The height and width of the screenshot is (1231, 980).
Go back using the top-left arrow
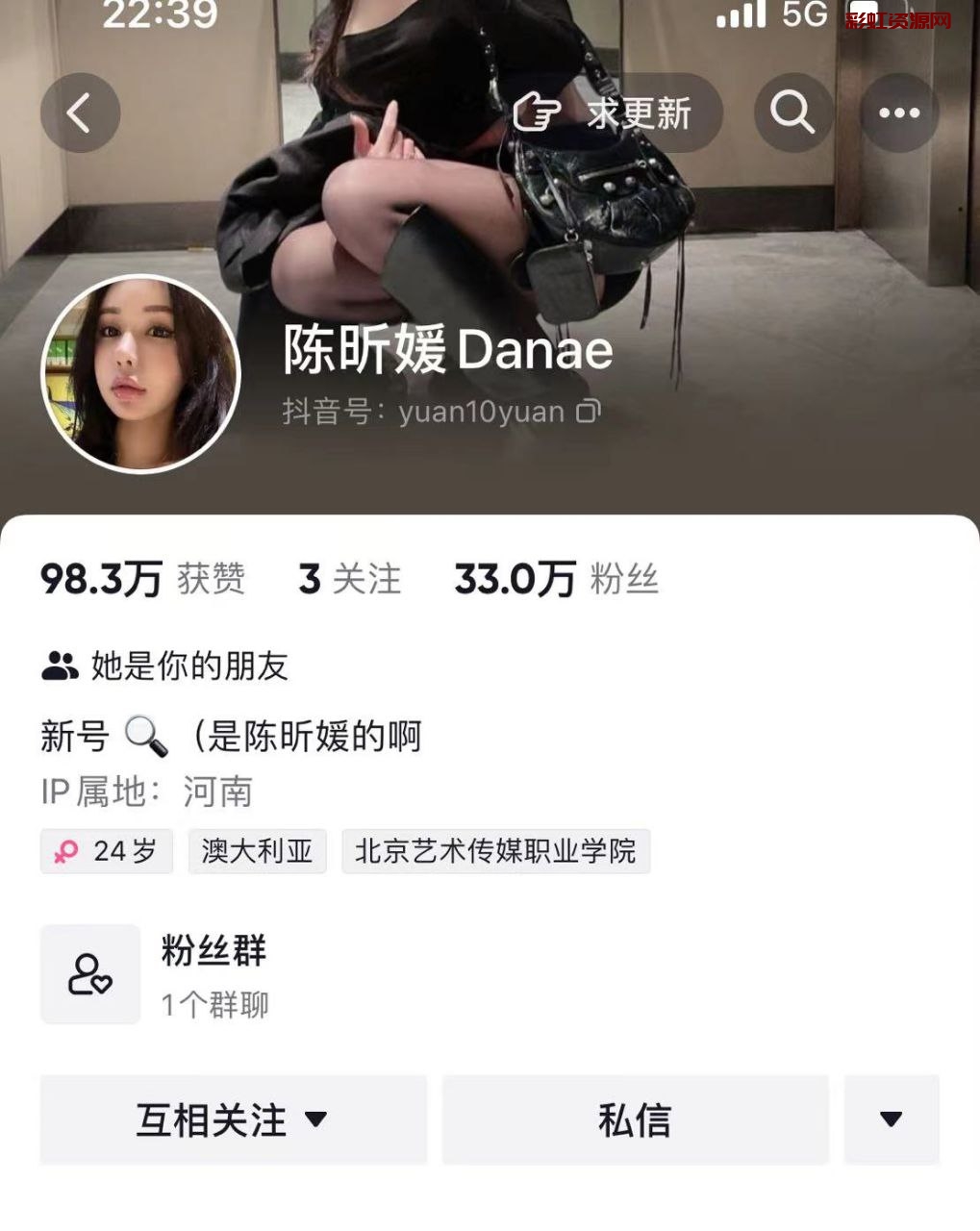pos(80,113)
